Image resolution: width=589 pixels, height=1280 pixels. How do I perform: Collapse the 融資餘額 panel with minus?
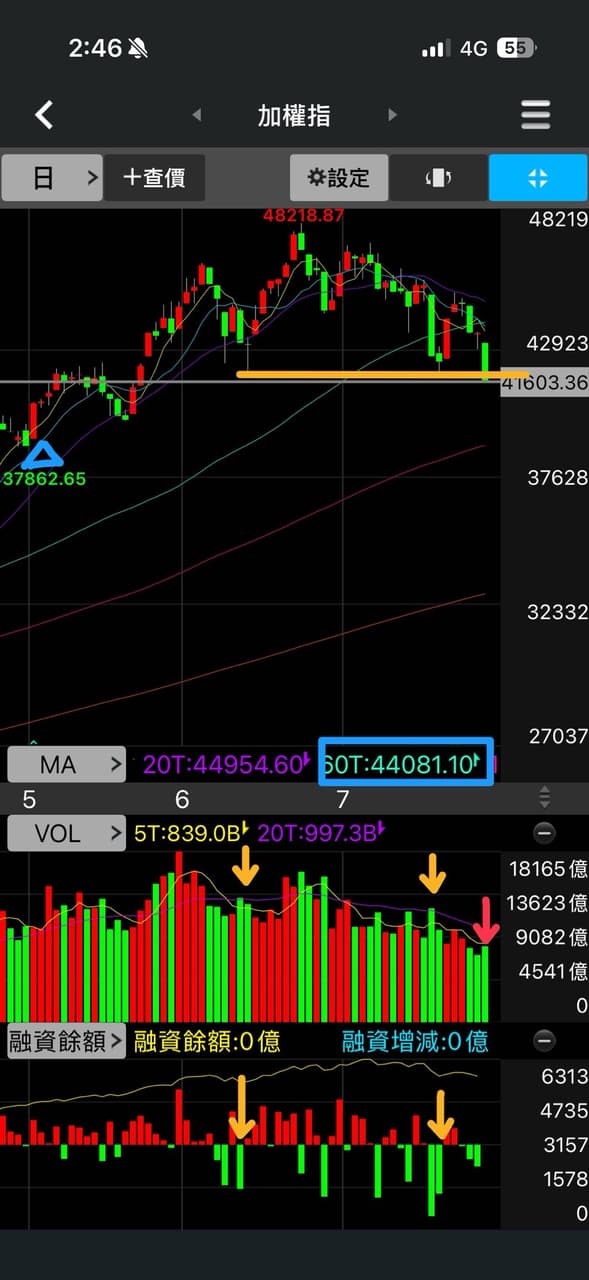click(x=544, y=1041)
